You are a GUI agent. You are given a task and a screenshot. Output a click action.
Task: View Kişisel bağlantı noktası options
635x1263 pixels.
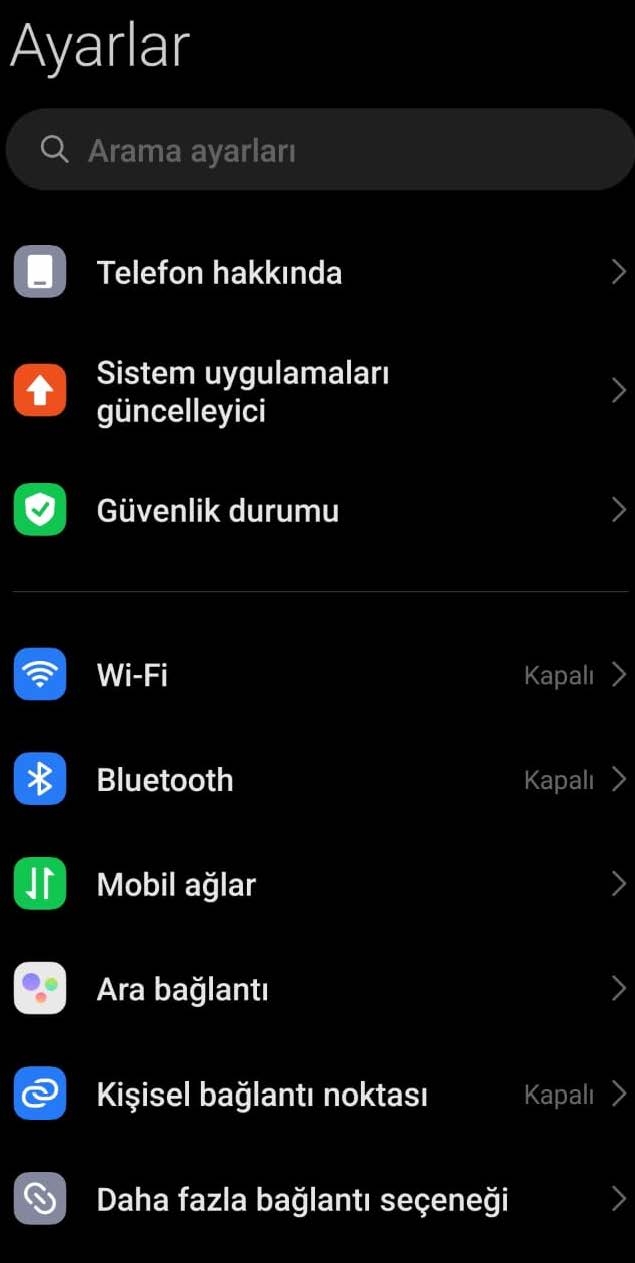tap(262, 1094)
